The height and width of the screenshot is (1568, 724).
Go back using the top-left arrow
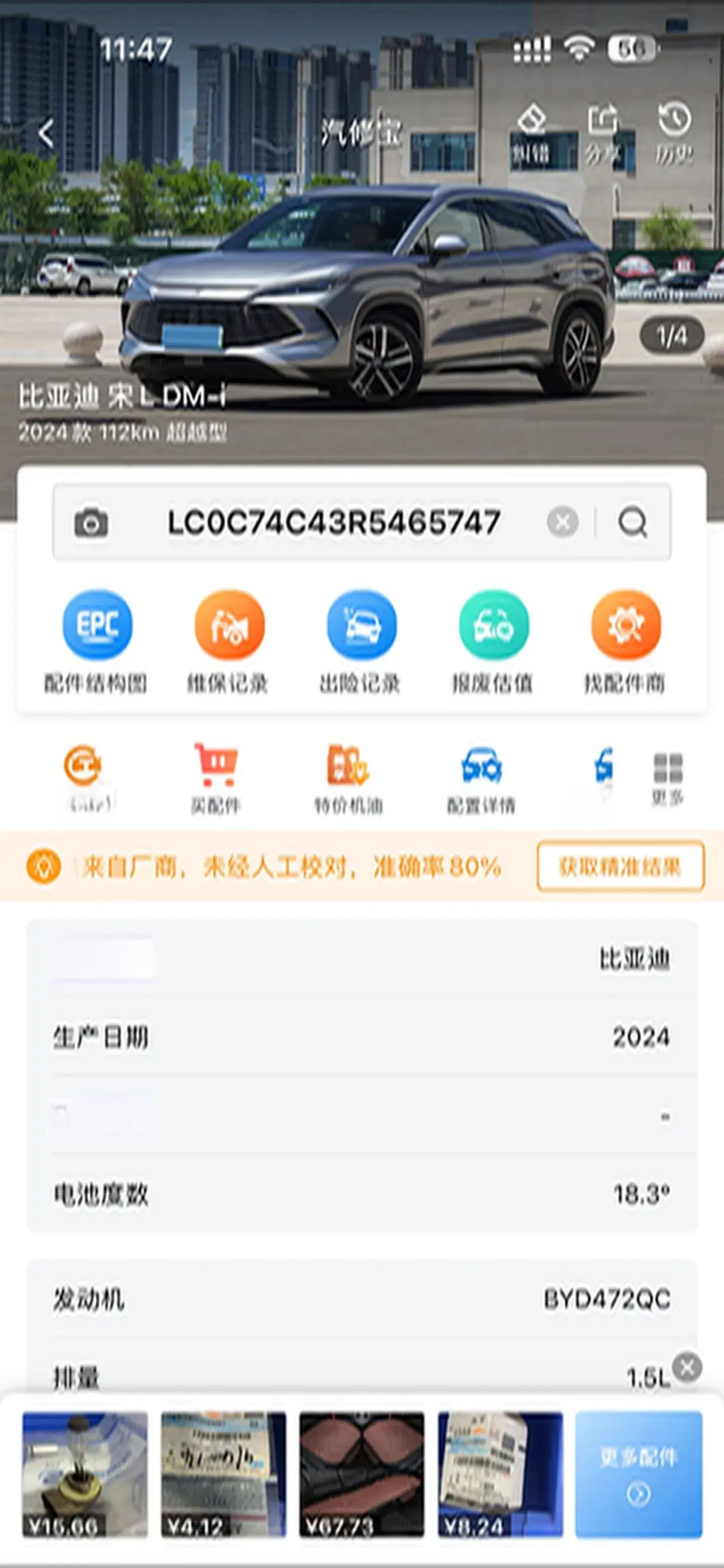click(46, 133)
